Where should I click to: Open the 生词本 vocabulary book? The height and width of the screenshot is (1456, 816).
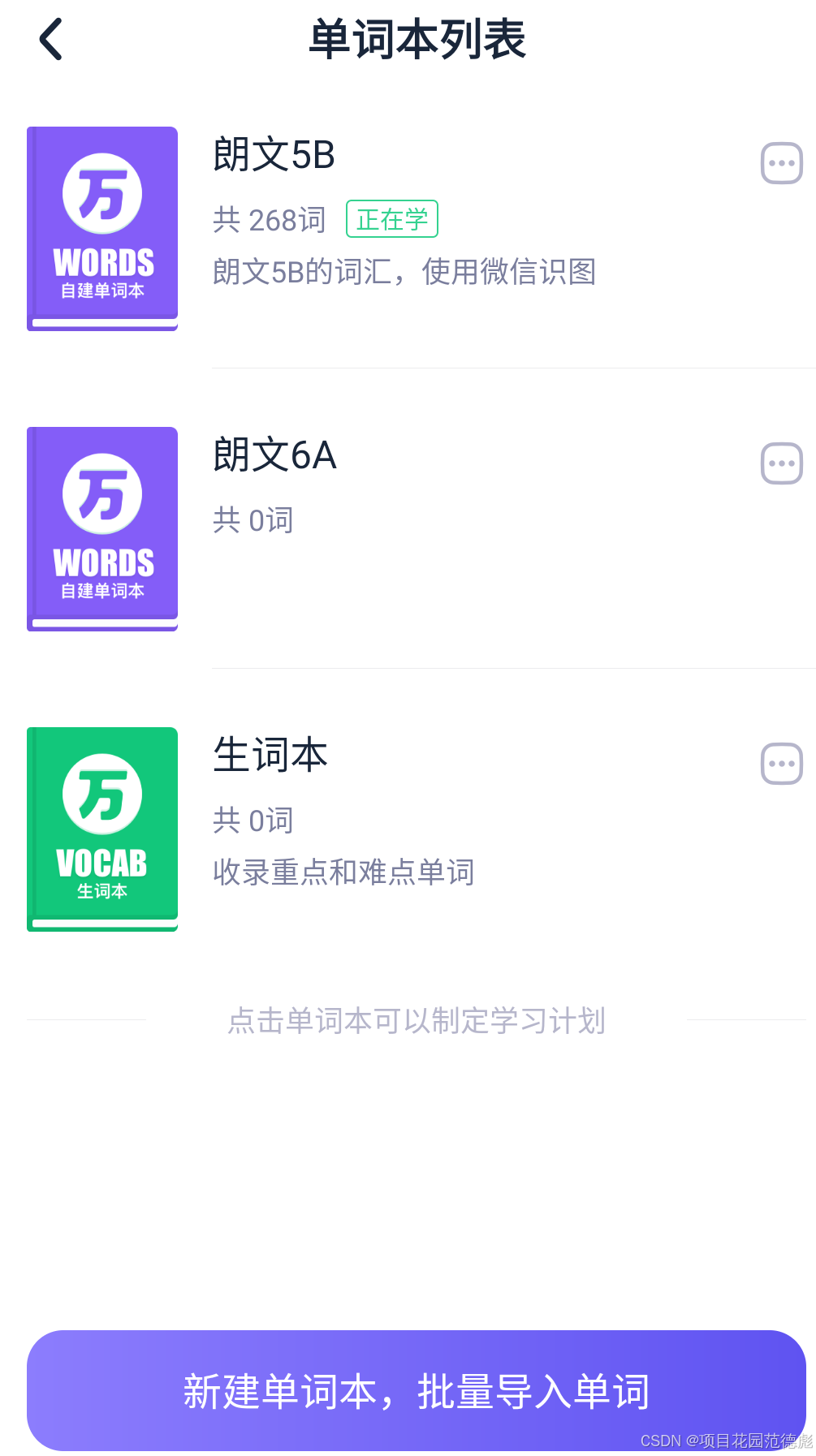(270, 756)
